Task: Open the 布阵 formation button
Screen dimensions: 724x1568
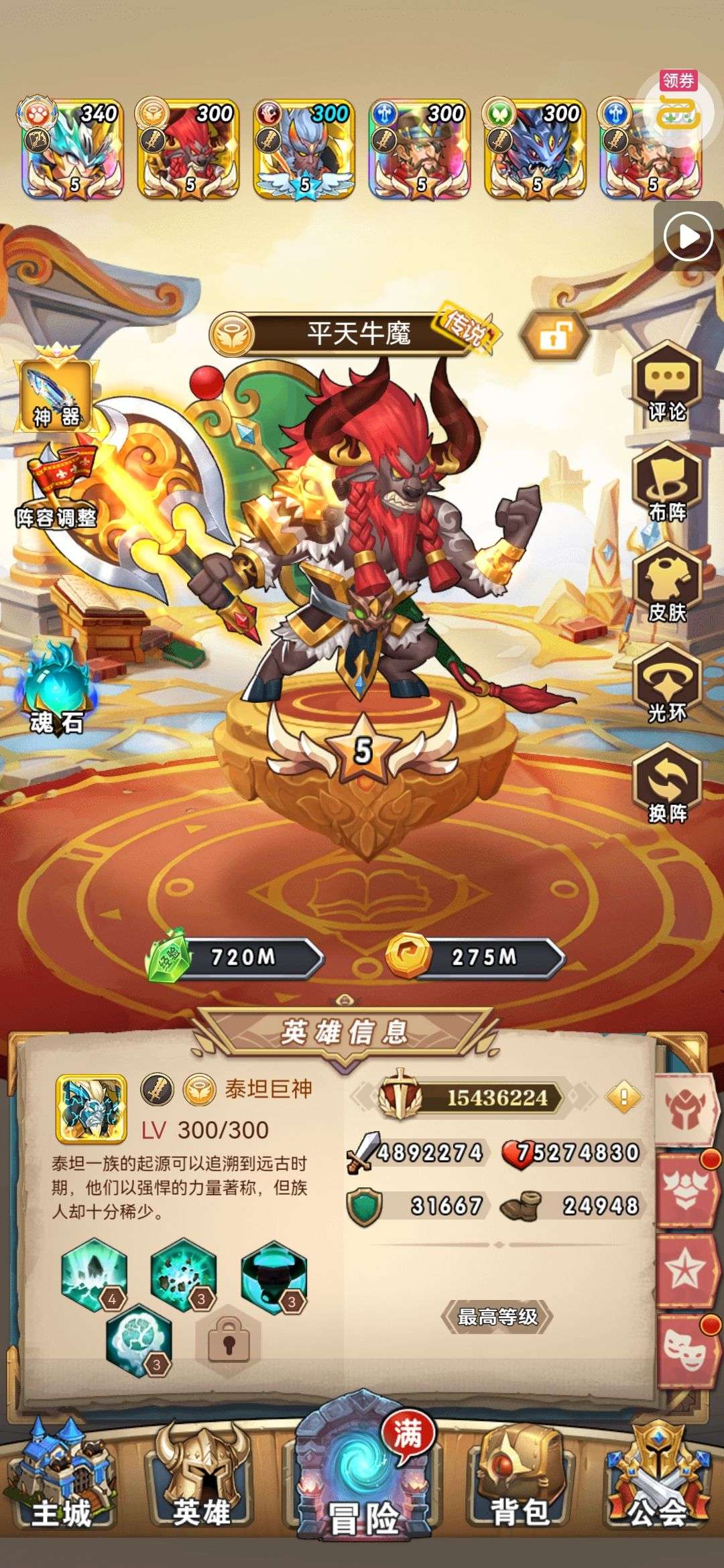Action: click(x=666, y=484)
